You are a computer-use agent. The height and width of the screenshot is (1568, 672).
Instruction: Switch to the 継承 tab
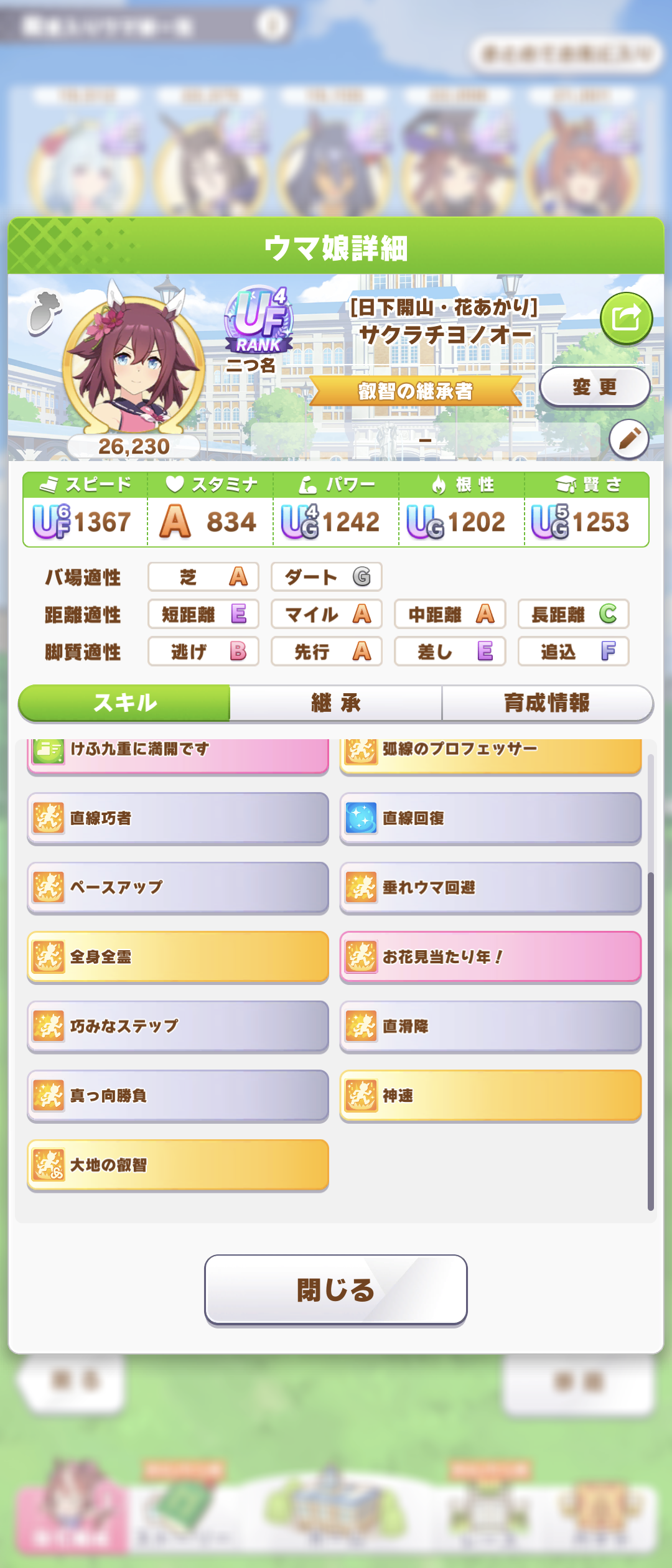[336, 703]
